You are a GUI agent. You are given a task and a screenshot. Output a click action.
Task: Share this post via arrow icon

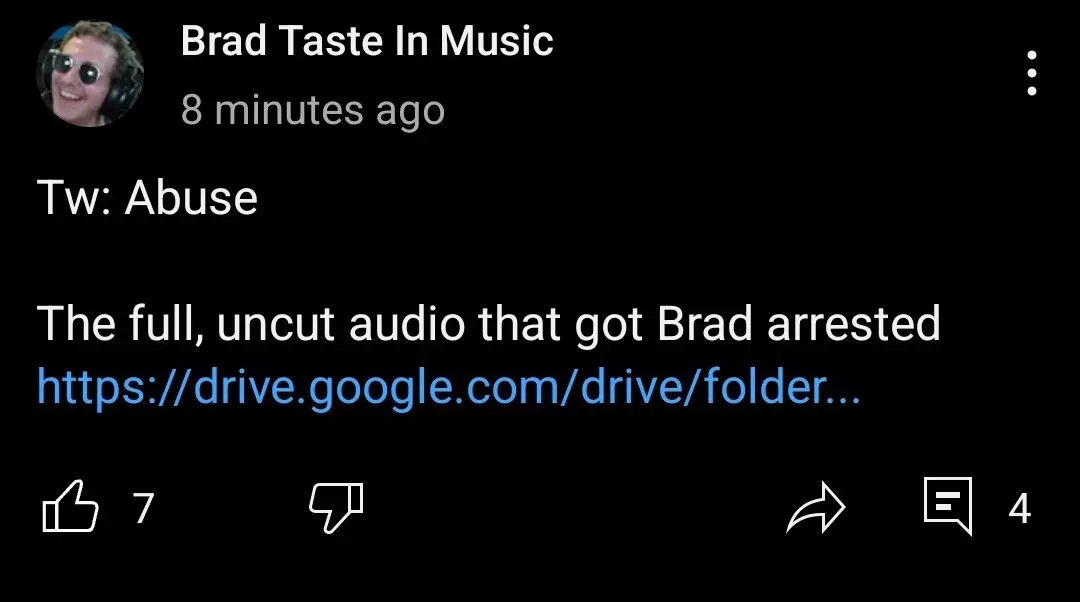click(x=816, y=509)
